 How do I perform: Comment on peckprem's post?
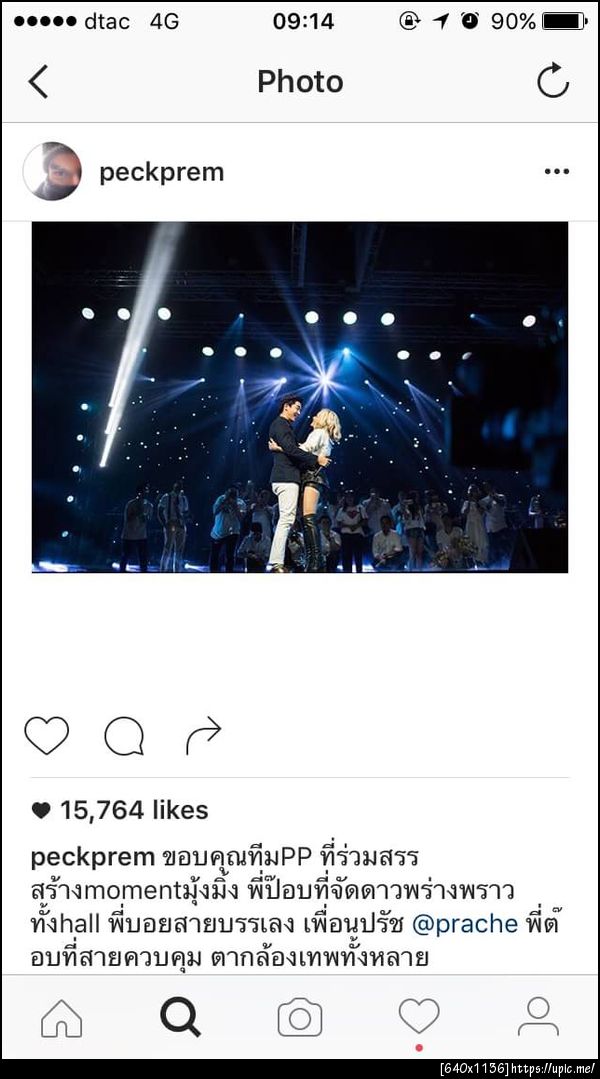(124, 737)
